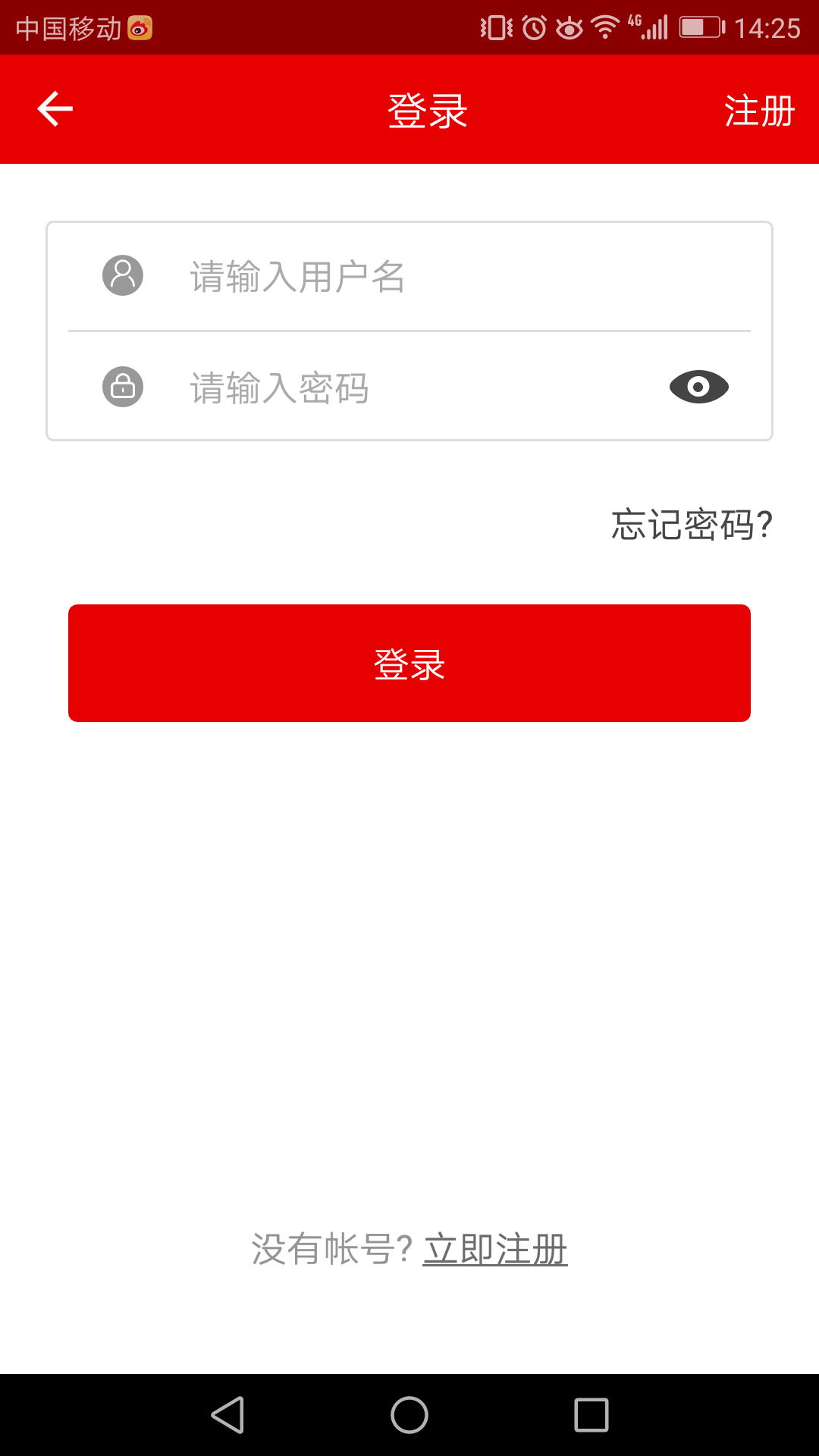Focus the 请输入密码 password field

tap(409, 388)
